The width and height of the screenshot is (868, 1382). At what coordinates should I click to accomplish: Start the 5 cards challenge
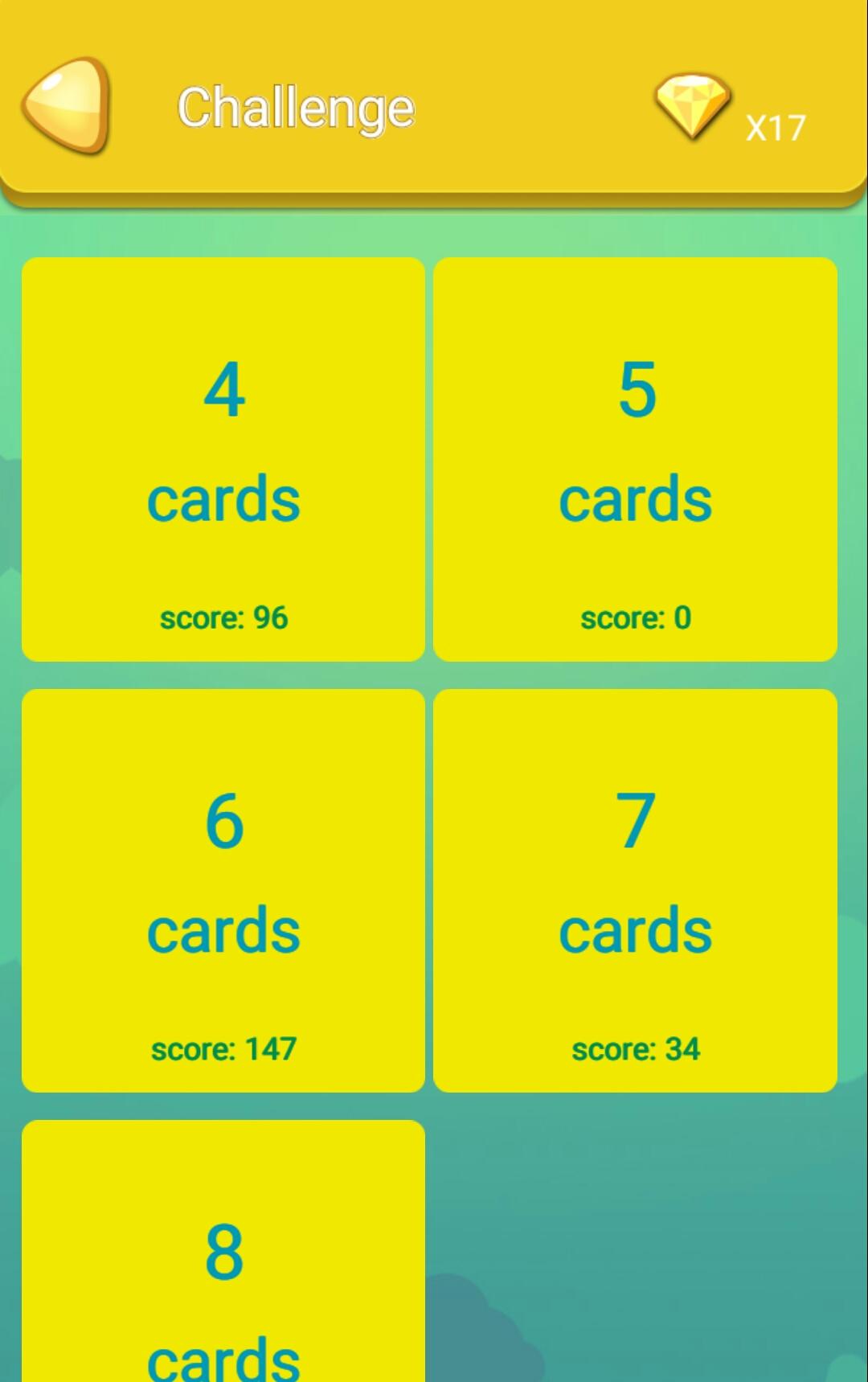click(x=635, y=459)
